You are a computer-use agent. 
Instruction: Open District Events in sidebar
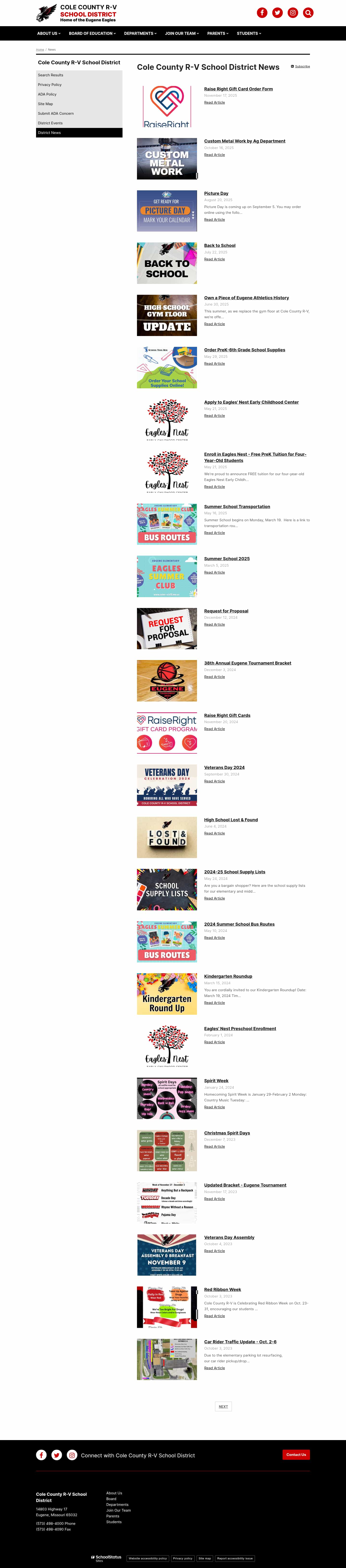[x=50, y=123]
